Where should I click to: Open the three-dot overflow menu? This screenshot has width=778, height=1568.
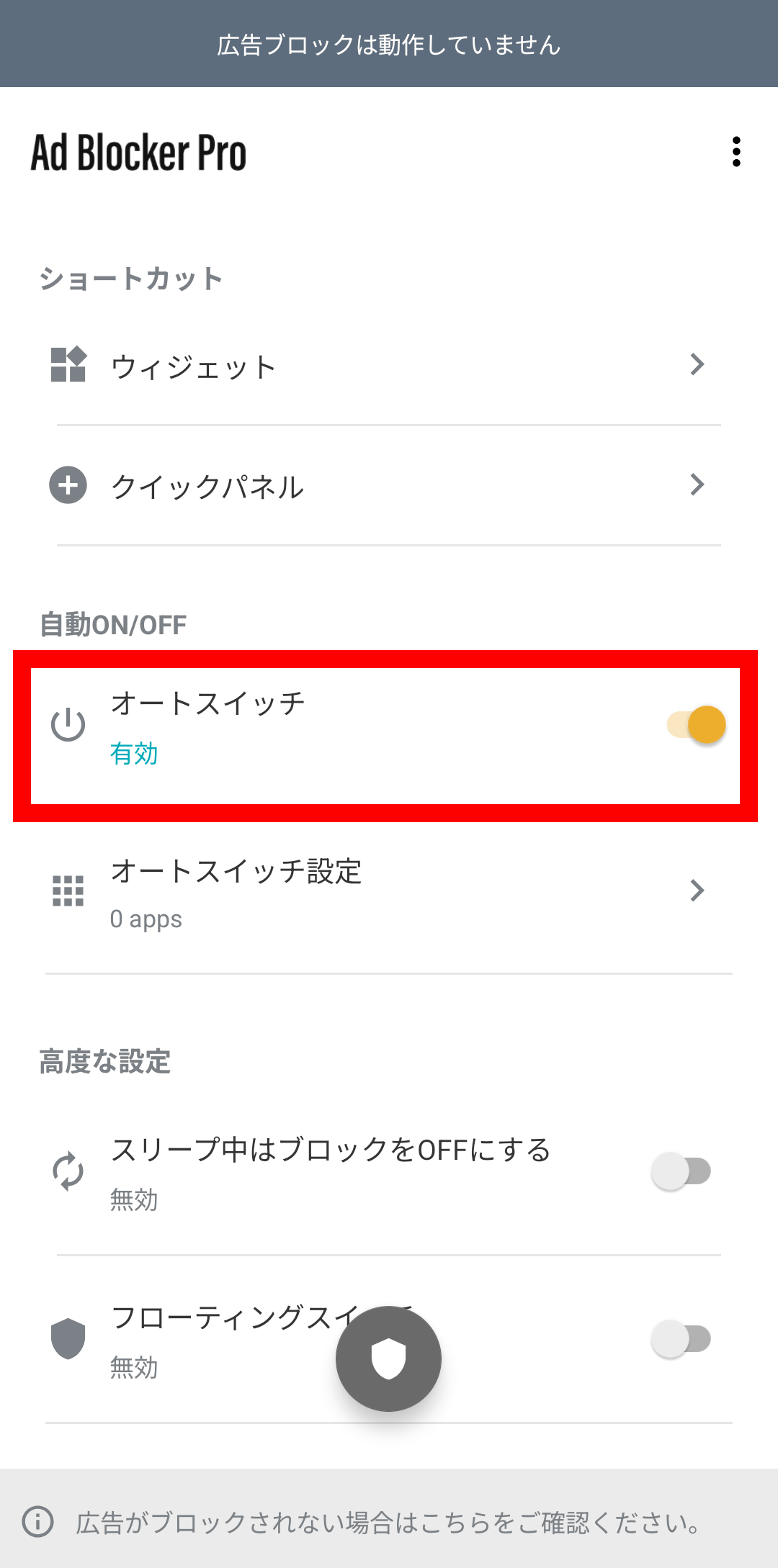735,152
